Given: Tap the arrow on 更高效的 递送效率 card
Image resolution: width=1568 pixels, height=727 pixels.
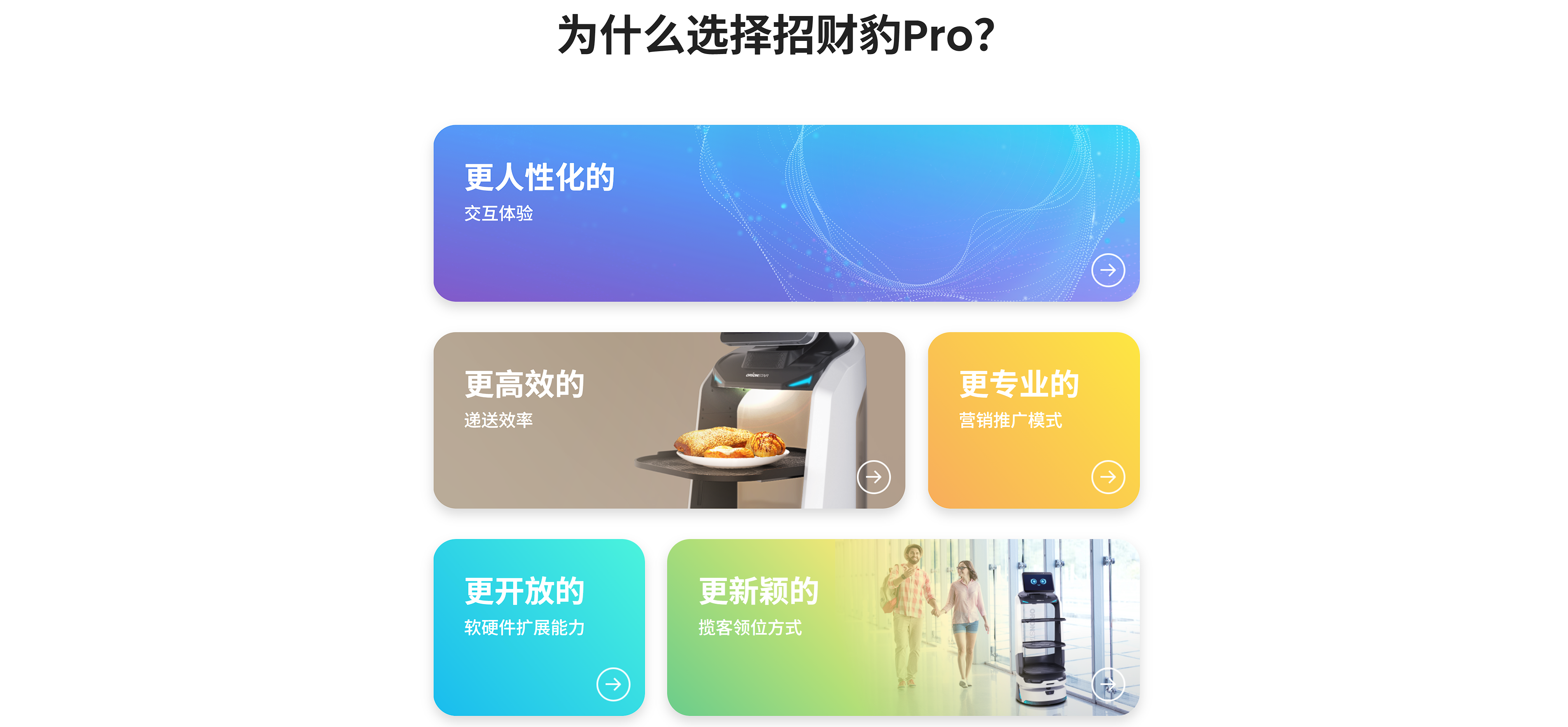Looking at the screenshot, I should [873, 477].
